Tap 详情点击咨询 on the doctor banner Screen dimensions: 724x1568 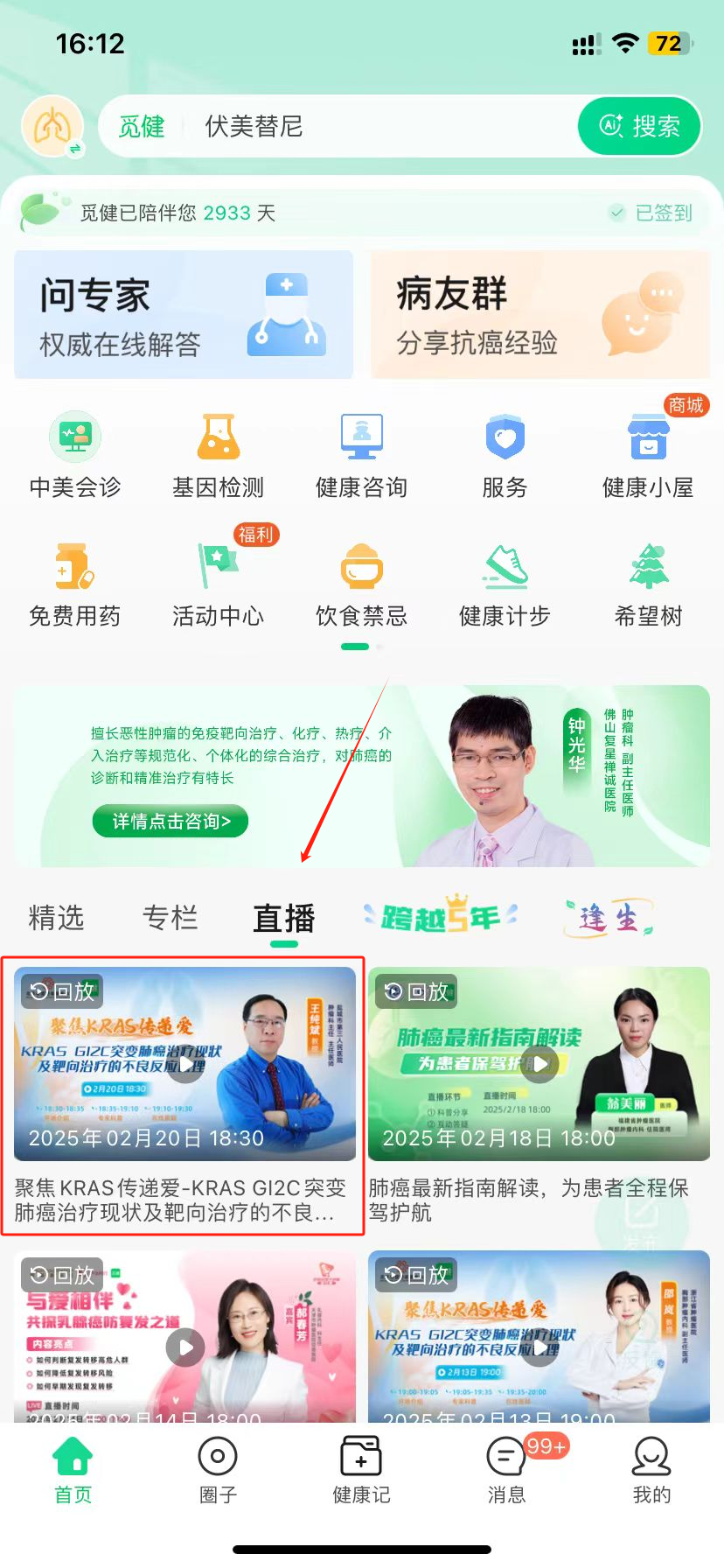click(x=171, y=821)
